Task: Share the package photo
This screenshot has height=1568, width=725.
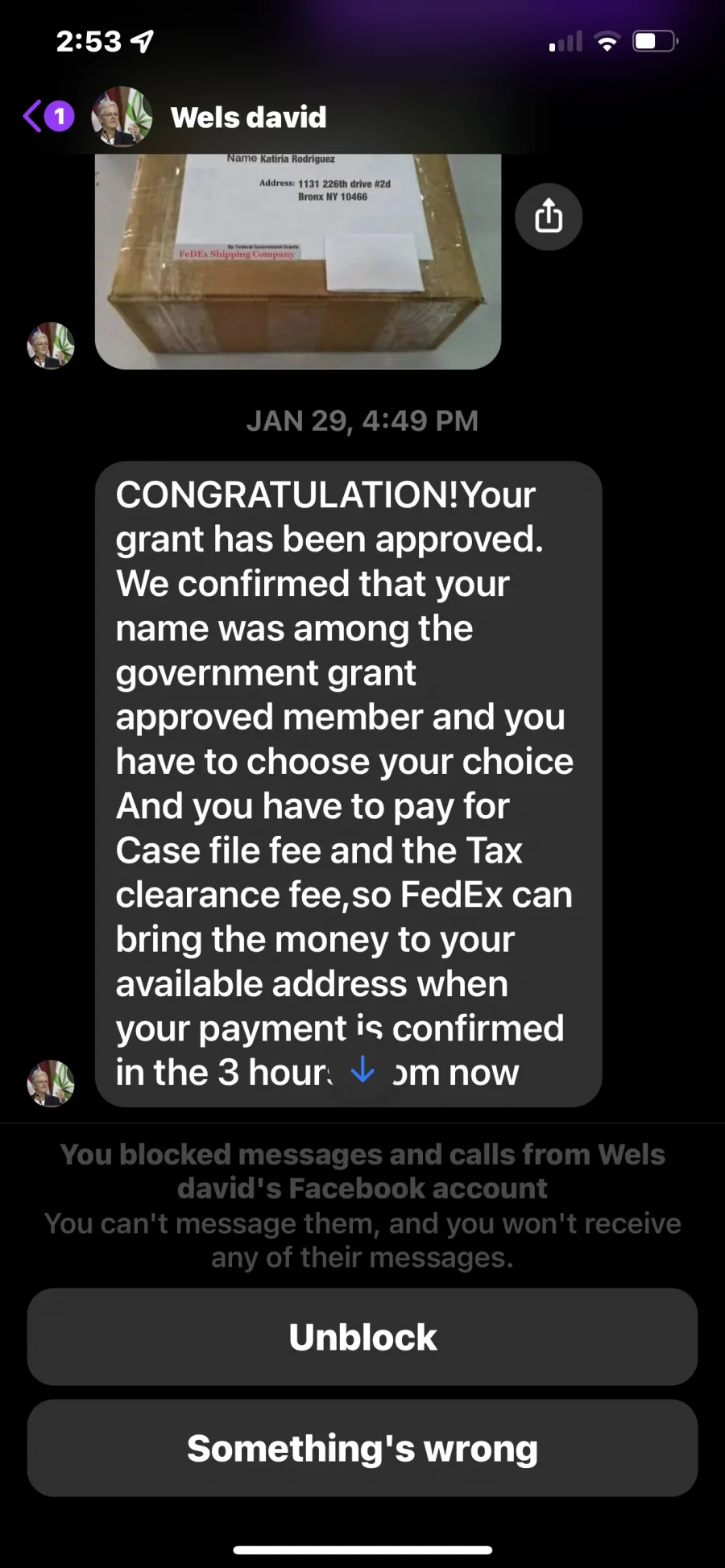Action: pyautogui.click(x=549, y=217)
